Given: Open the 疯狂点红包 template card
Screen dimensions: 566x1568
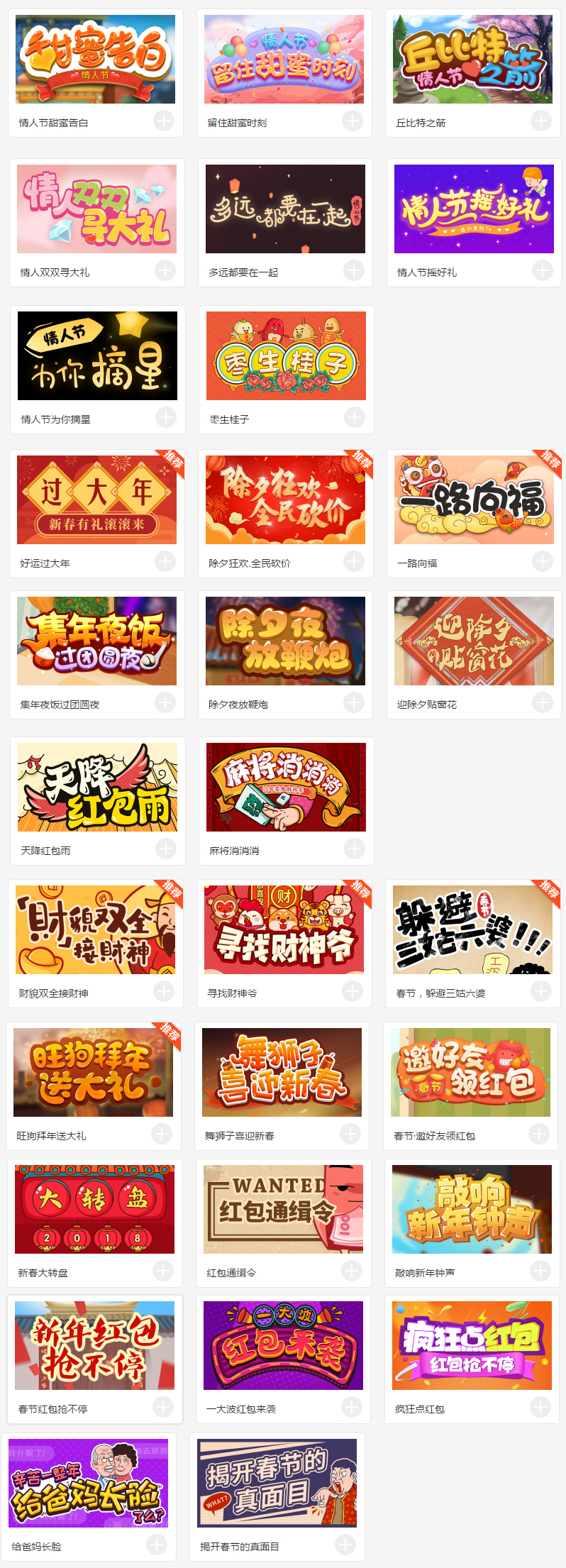Looking at the screenshot, I should (472, 1346).
